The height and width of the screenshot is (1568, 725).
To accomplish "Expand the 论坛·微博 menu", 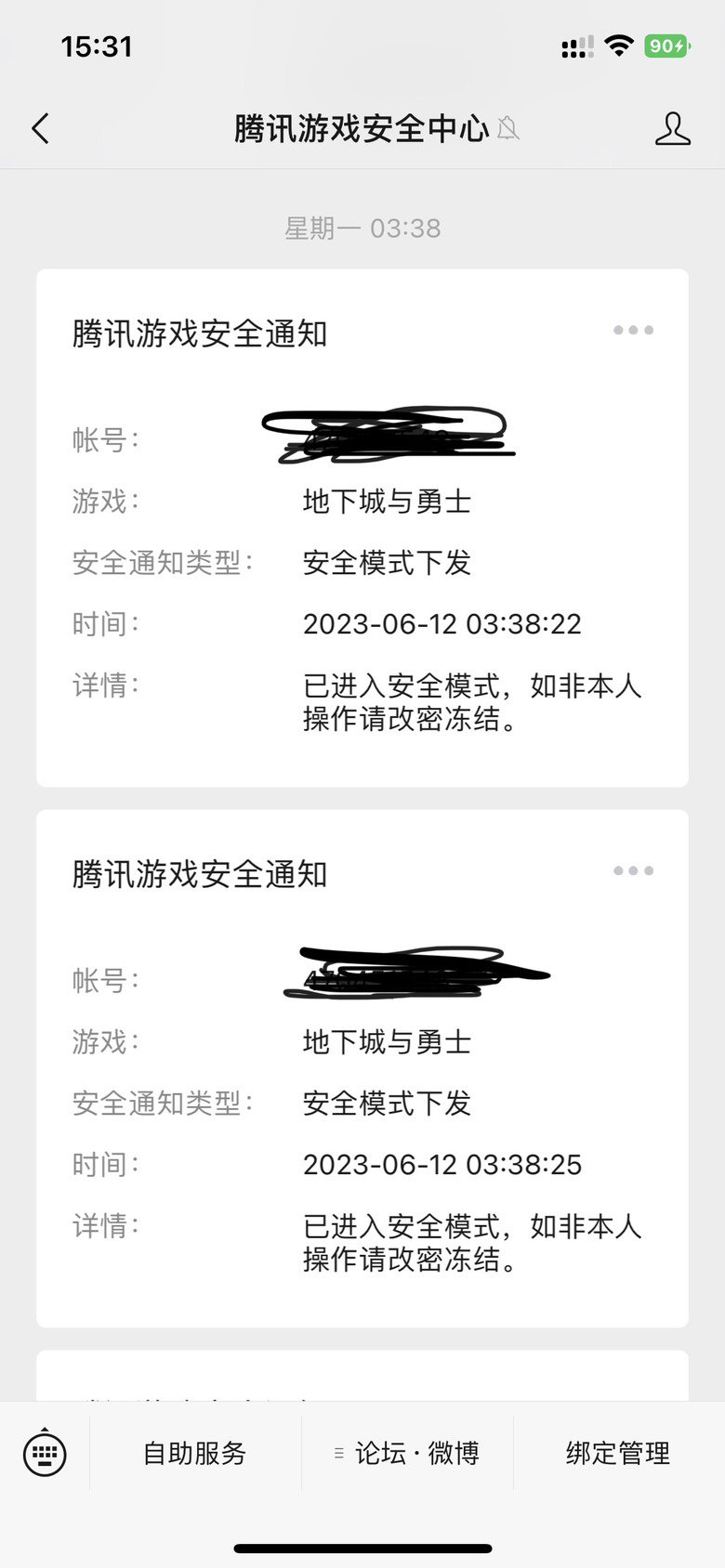I will pos(407,1453).
